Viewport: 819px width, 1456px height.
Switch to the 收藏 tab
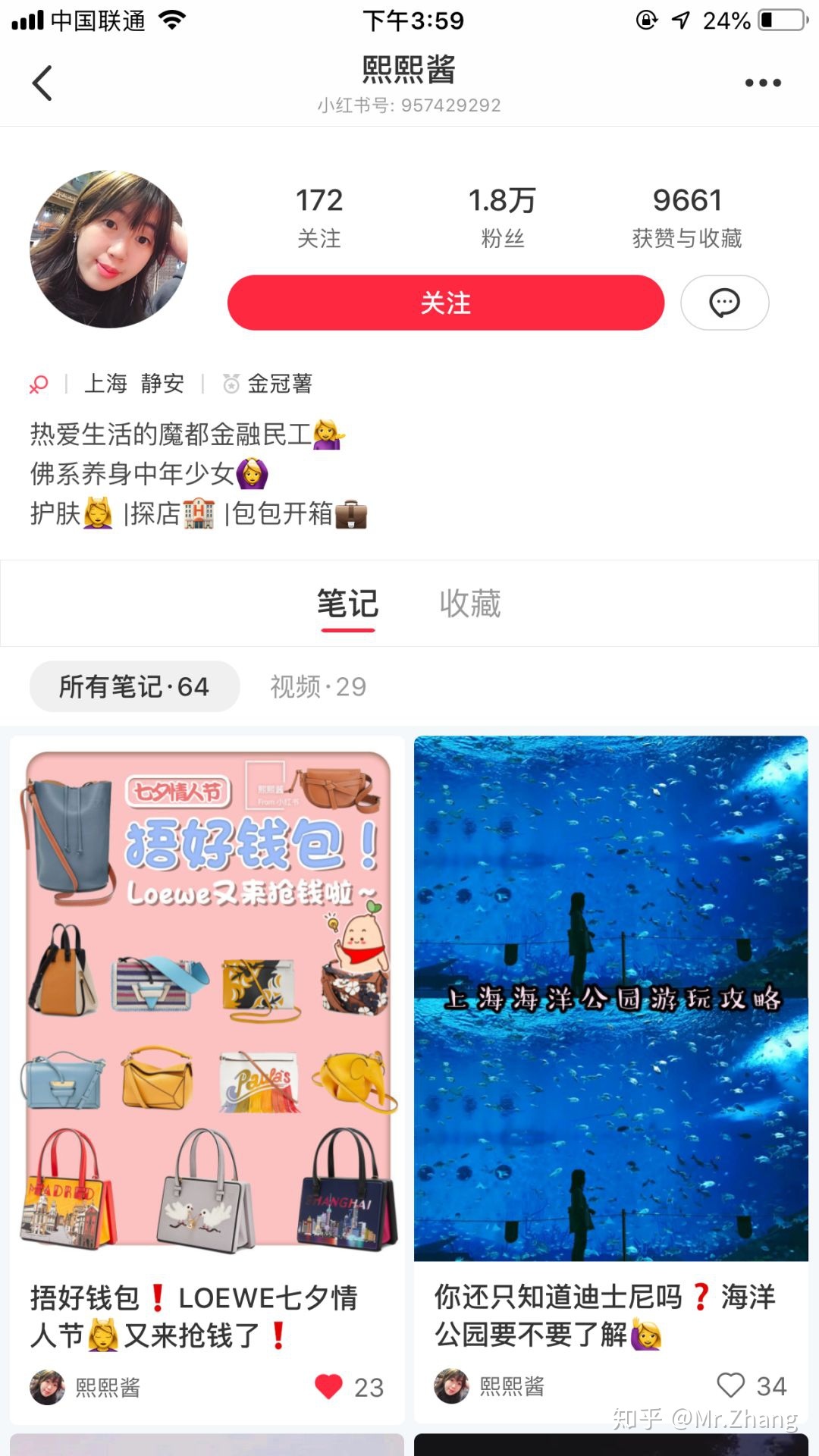(x=470, y=603)
